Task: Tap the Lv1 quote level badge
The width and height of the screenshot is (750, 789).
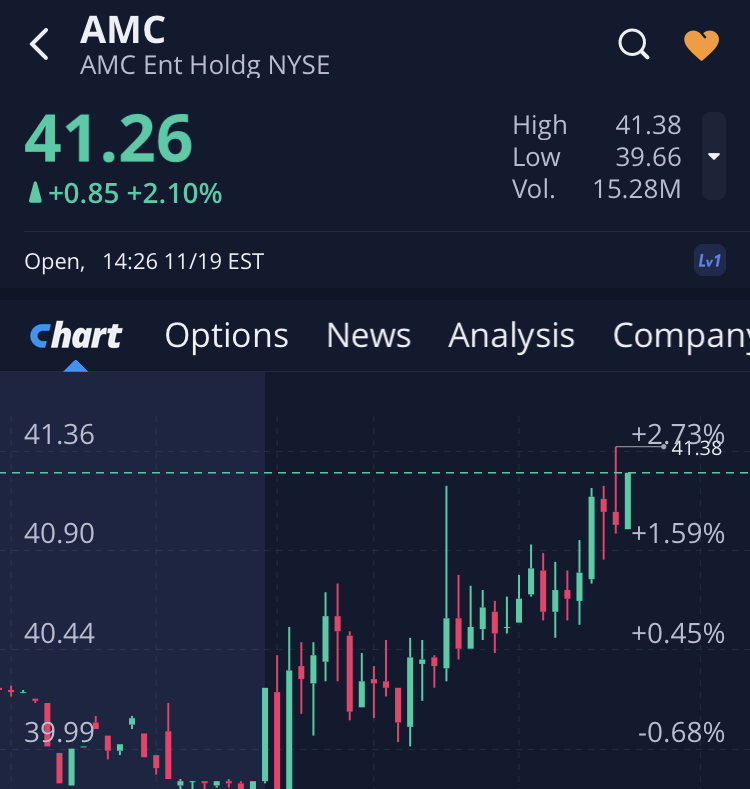Action: coord(709,261)
